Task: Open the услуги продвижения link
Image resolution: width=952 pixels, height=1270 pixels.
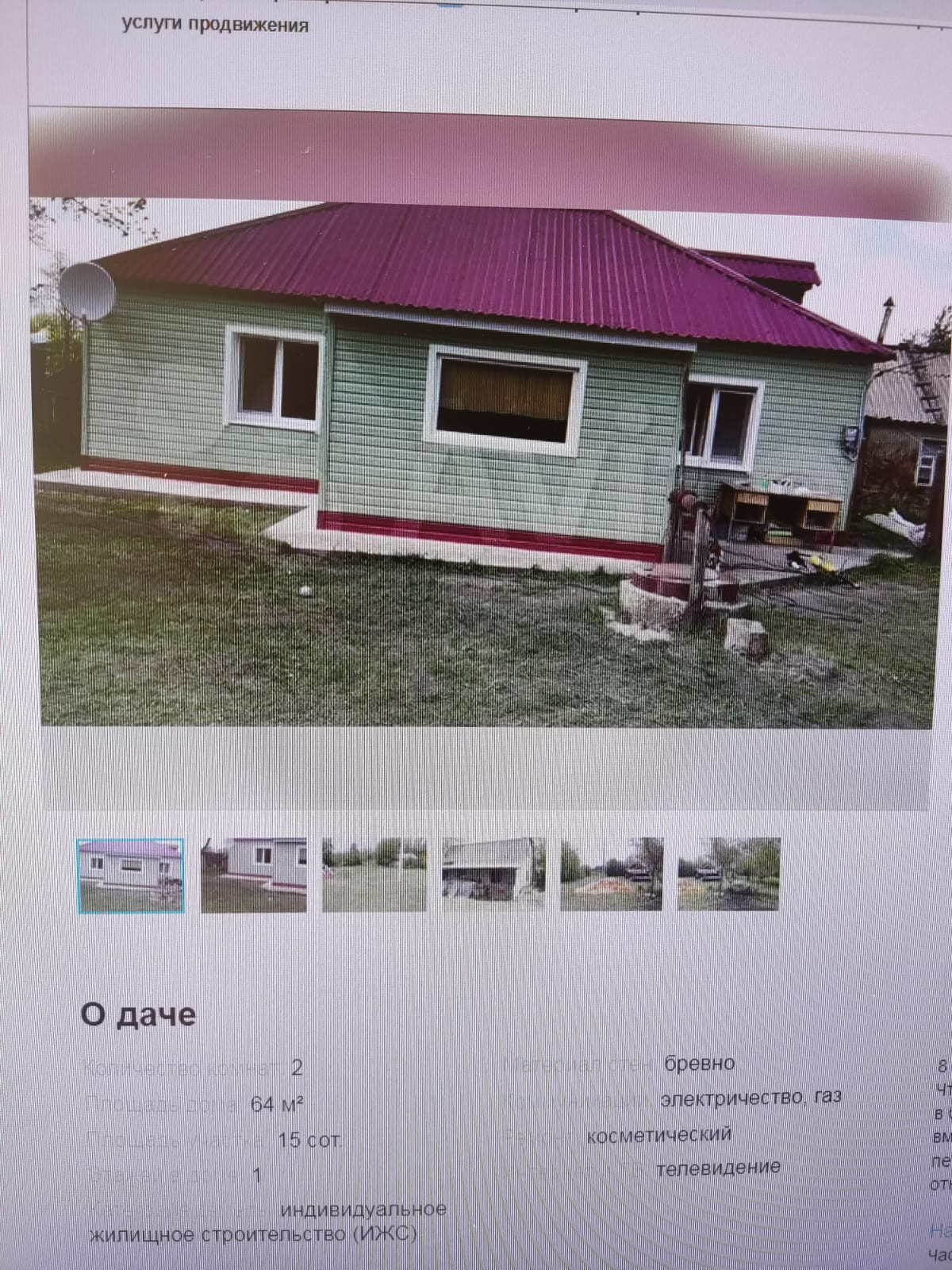Action: pyautogui.click(x=215, y=24)
